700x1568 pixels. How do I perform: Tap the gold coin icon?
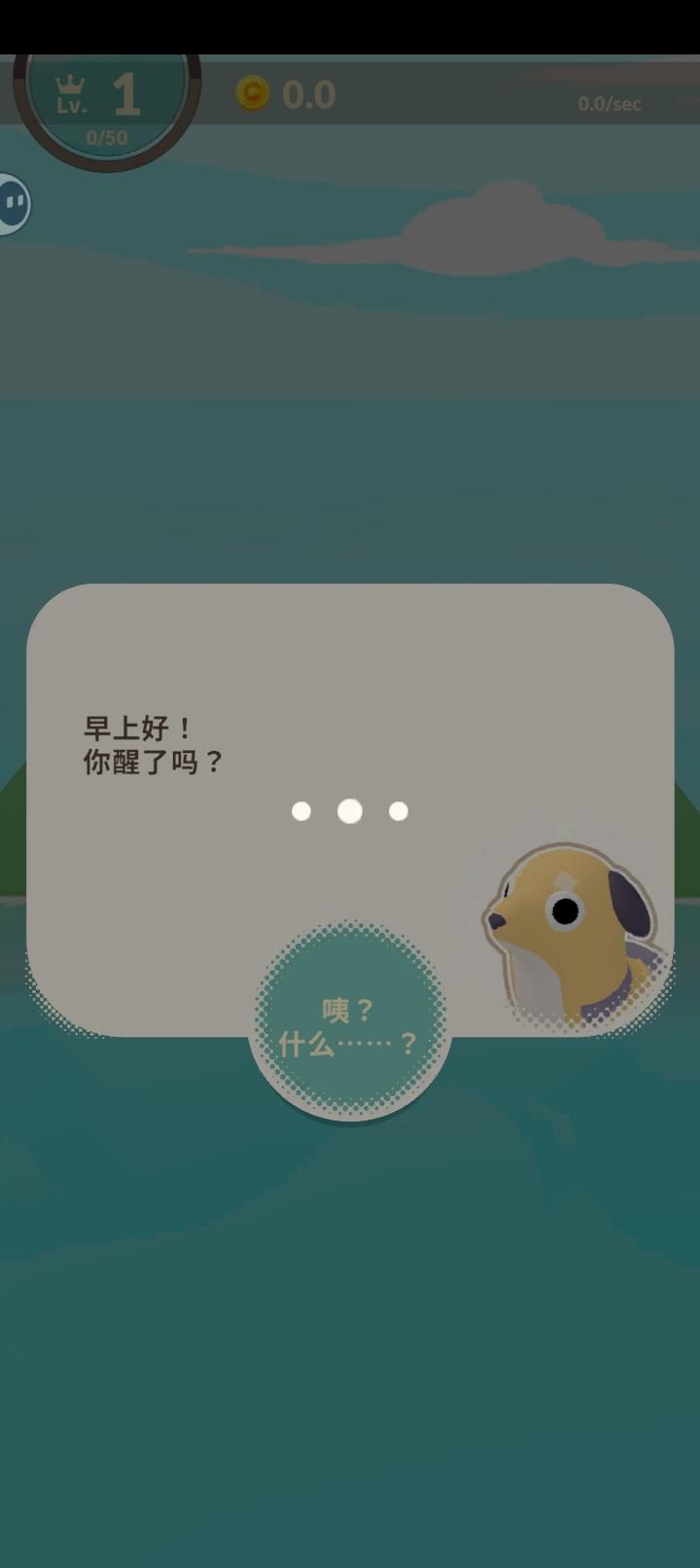252,94
